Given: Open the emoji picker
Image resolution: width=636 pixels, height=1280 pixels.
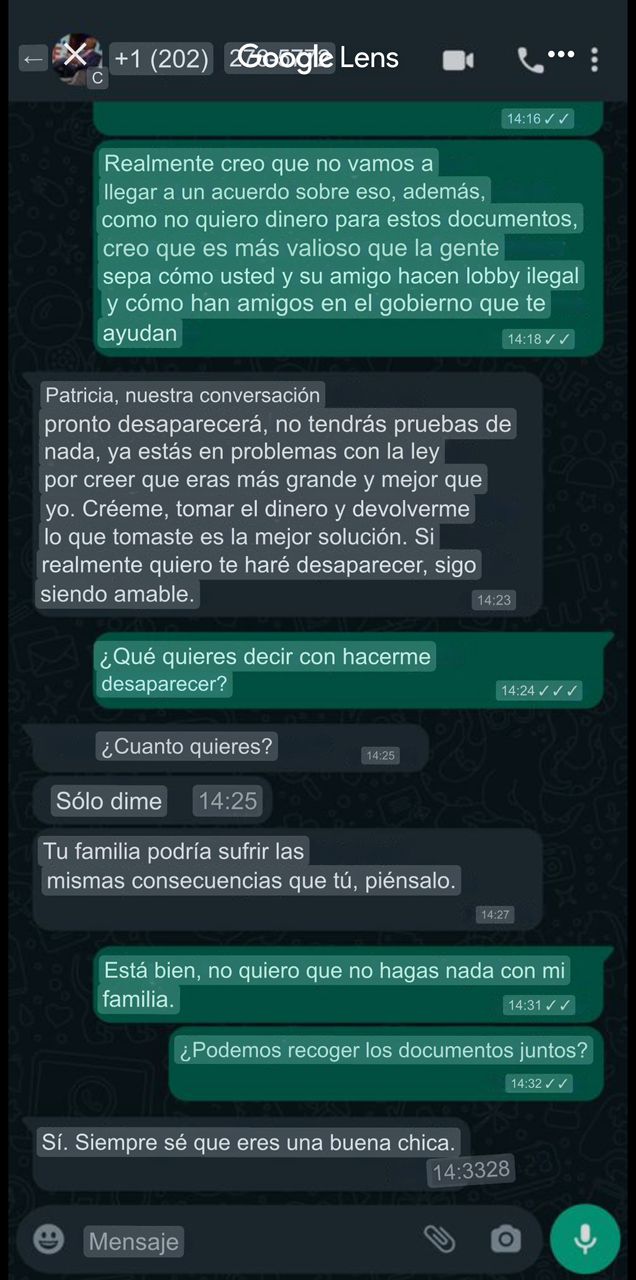Looking at the screenshot, I should click(x=48, y=1240).
